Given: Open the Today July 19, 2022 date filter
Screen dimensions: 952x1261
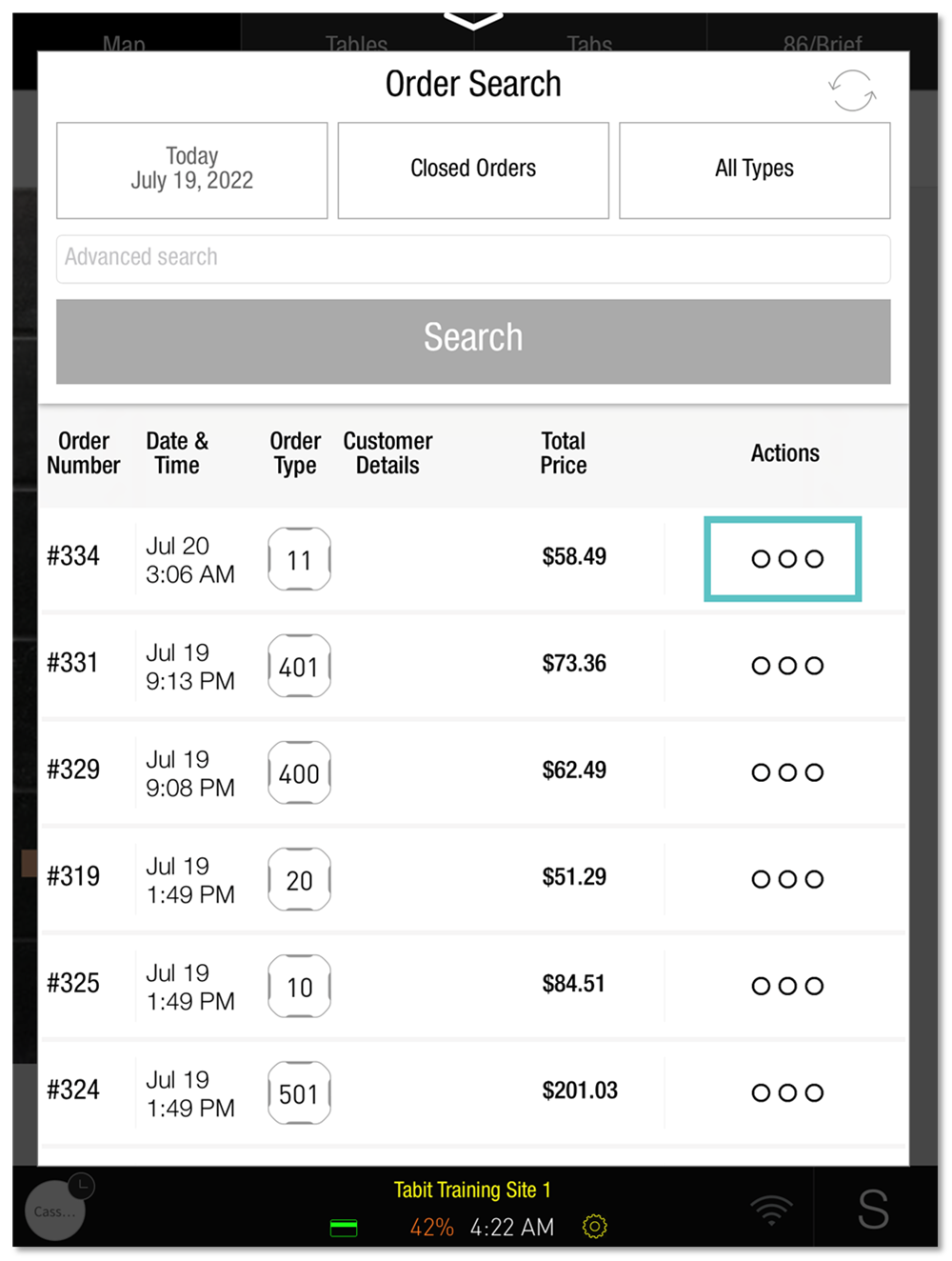Looking at the screenshot, I should pyautogui.click(x=192, y=170).
